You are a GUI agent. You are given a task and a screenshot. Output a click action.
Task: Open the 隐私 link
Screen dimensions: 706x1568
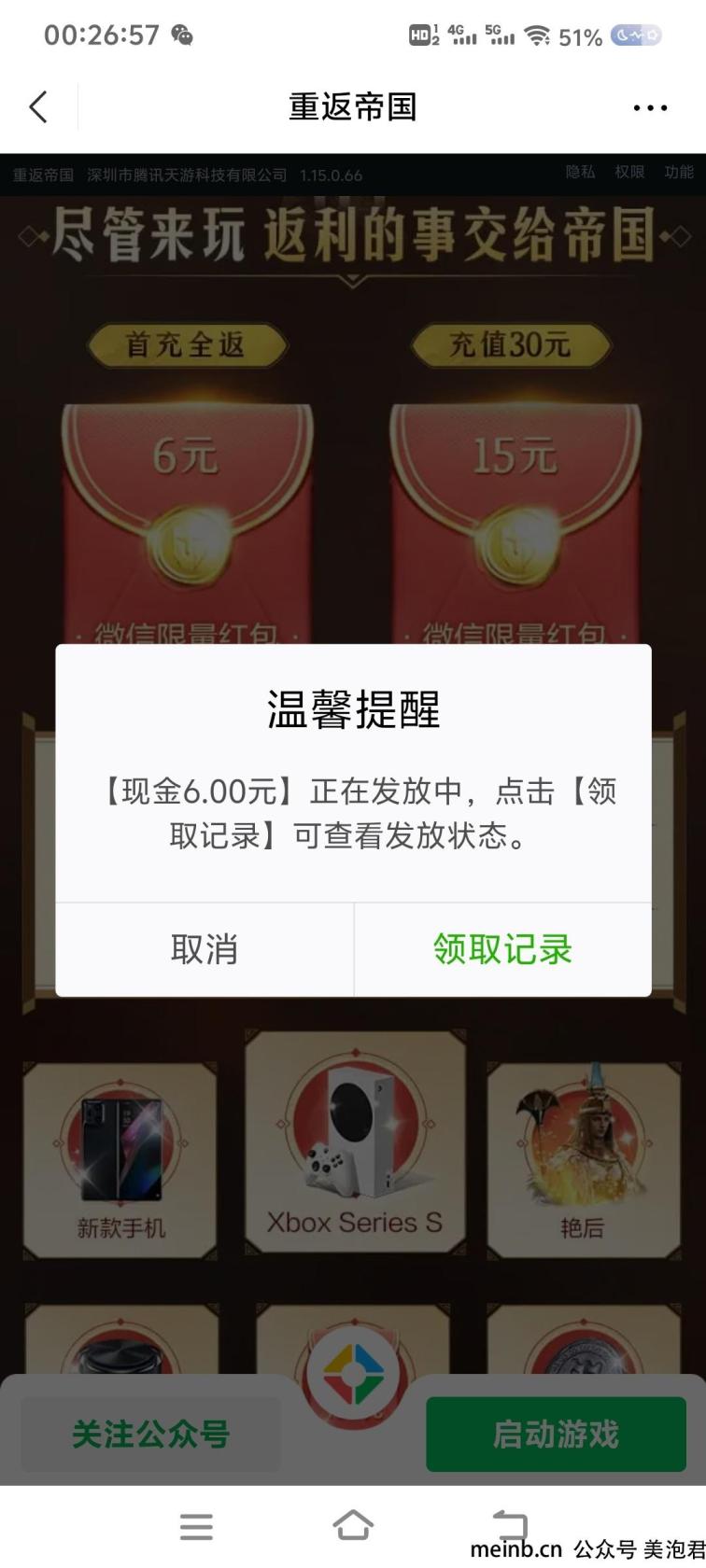coord(580,173)
